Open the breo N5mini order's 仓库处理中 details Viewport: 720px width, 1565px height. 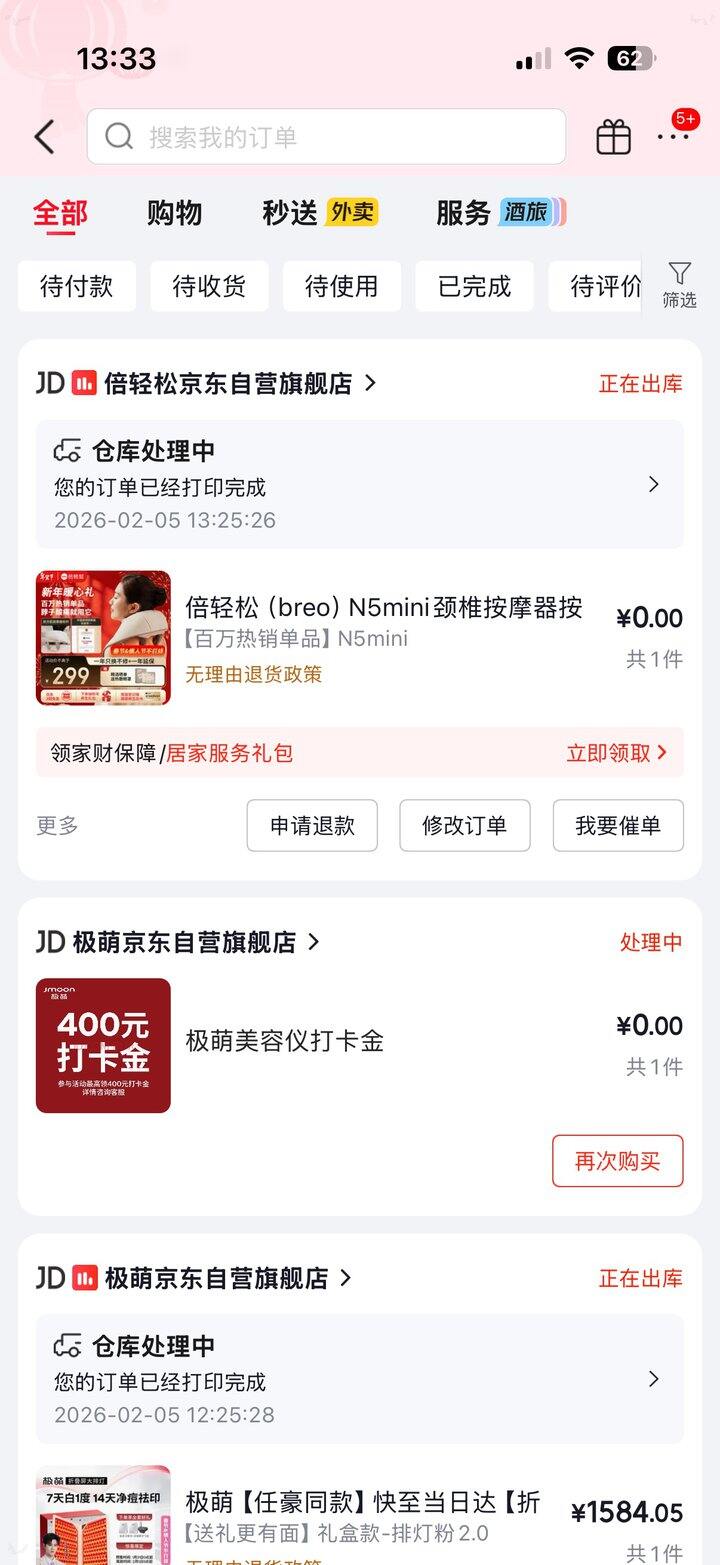click(x=360, y=484)
